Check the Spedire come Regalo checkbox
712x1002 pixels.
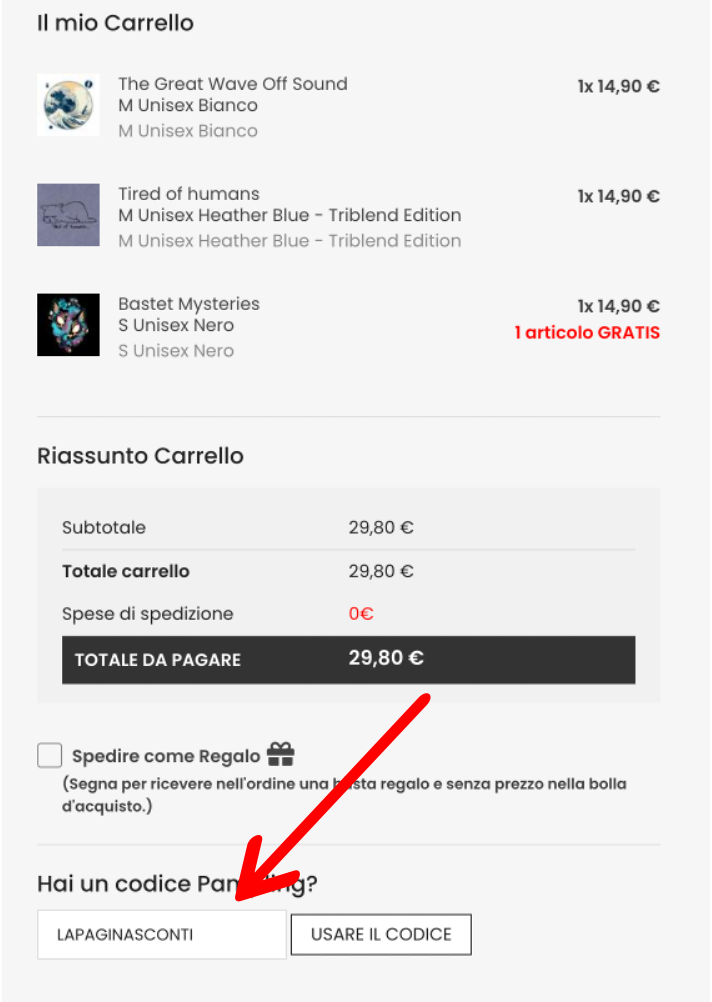pos(50,756)
